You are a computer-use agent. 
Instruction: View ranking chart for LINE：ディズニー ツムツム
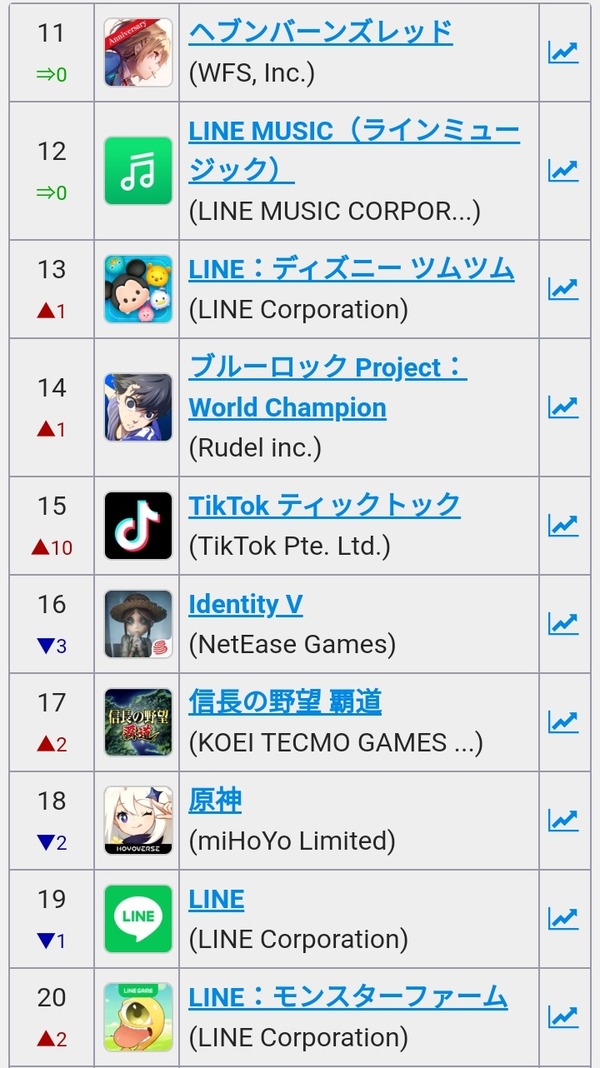[563, 289]
